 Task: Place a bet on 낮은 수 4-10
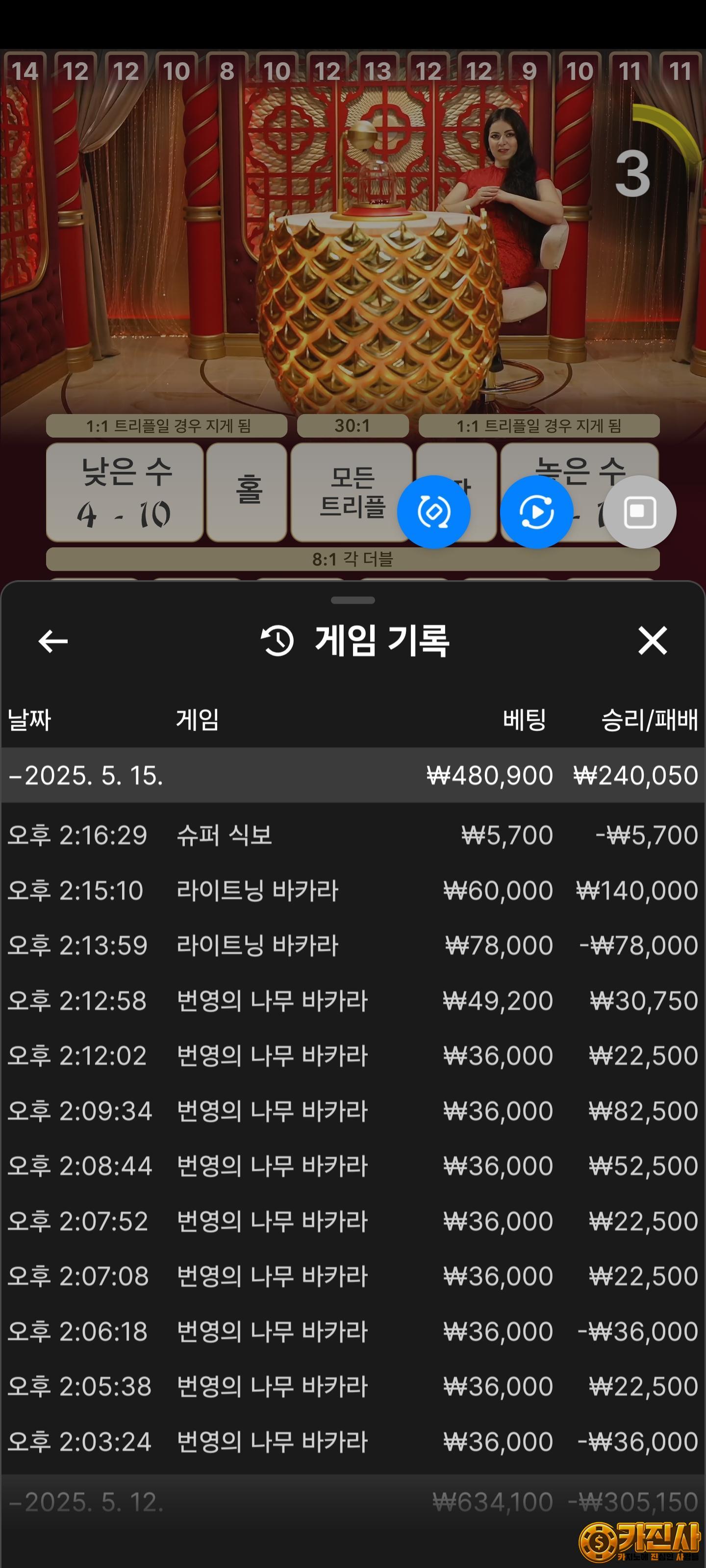click(125, 492)
